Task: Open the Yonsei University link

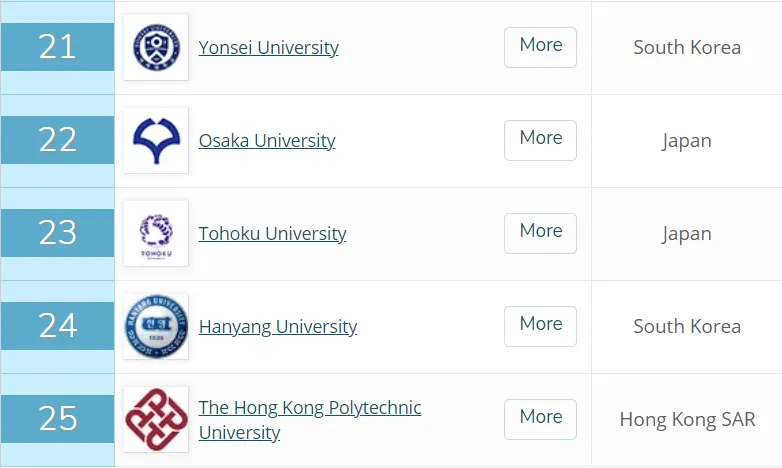Action: (268, 48)
